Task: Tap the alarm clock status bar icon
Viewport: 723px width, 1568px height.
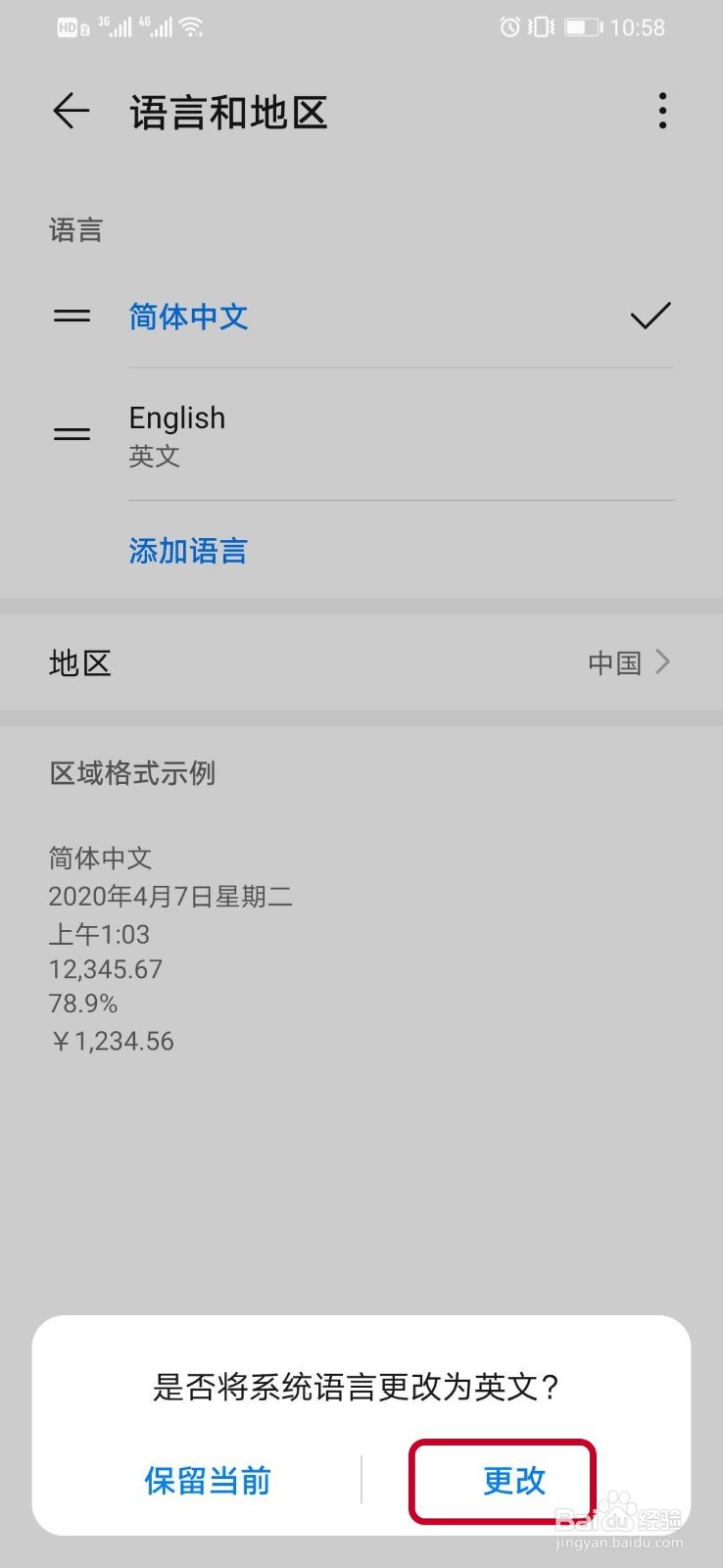Action: point(510,26)
